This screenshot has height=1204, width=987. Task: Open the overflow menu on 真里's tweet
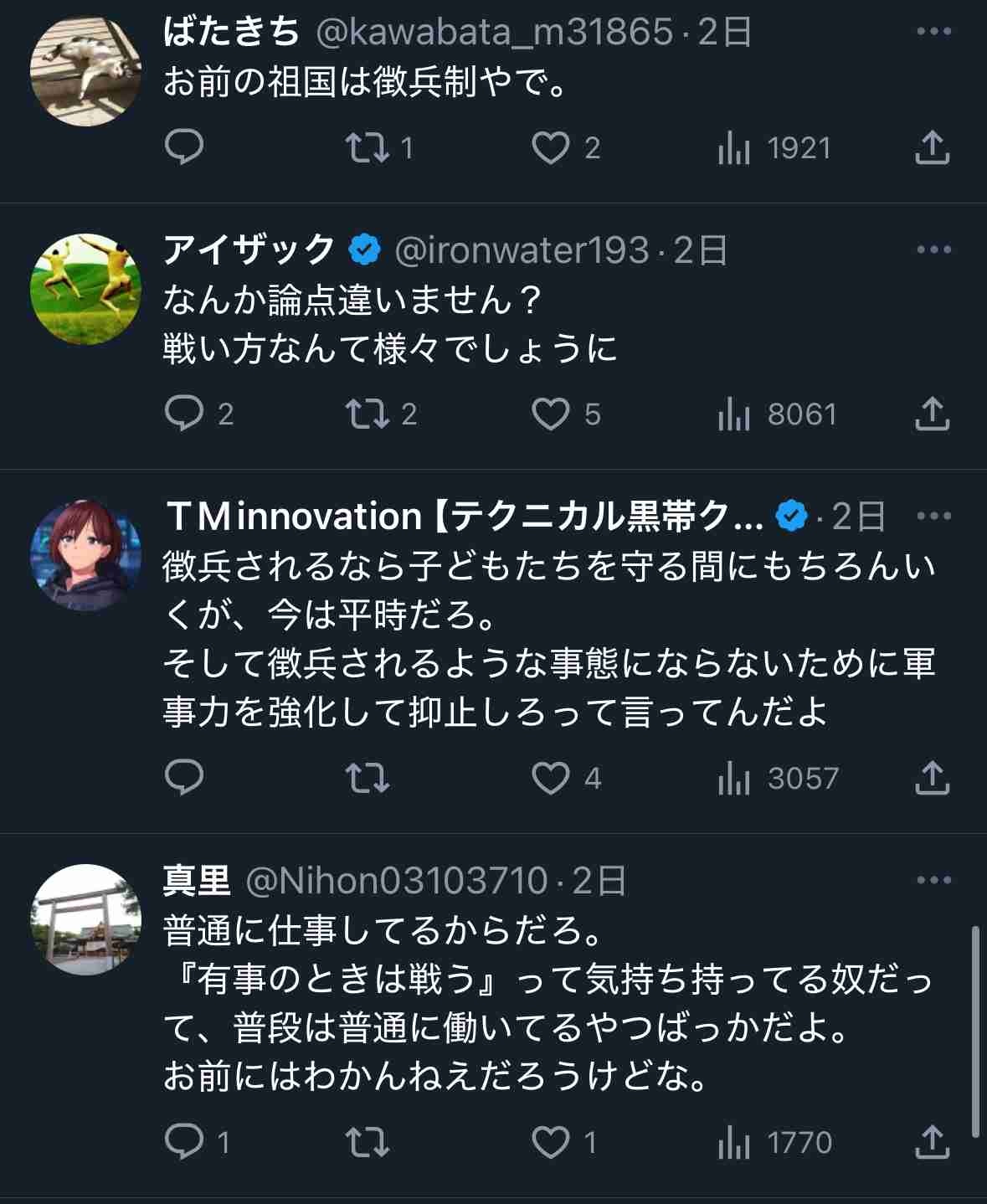tap(934, 880)
